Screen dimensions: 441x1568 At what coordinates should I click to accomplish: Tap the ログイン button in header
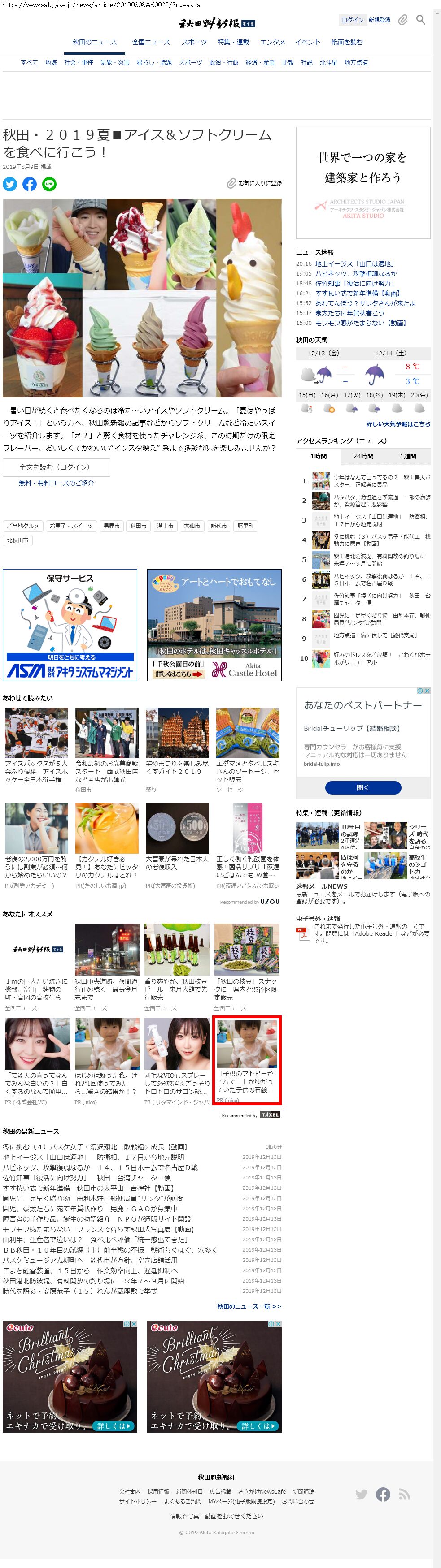[352, 20]
